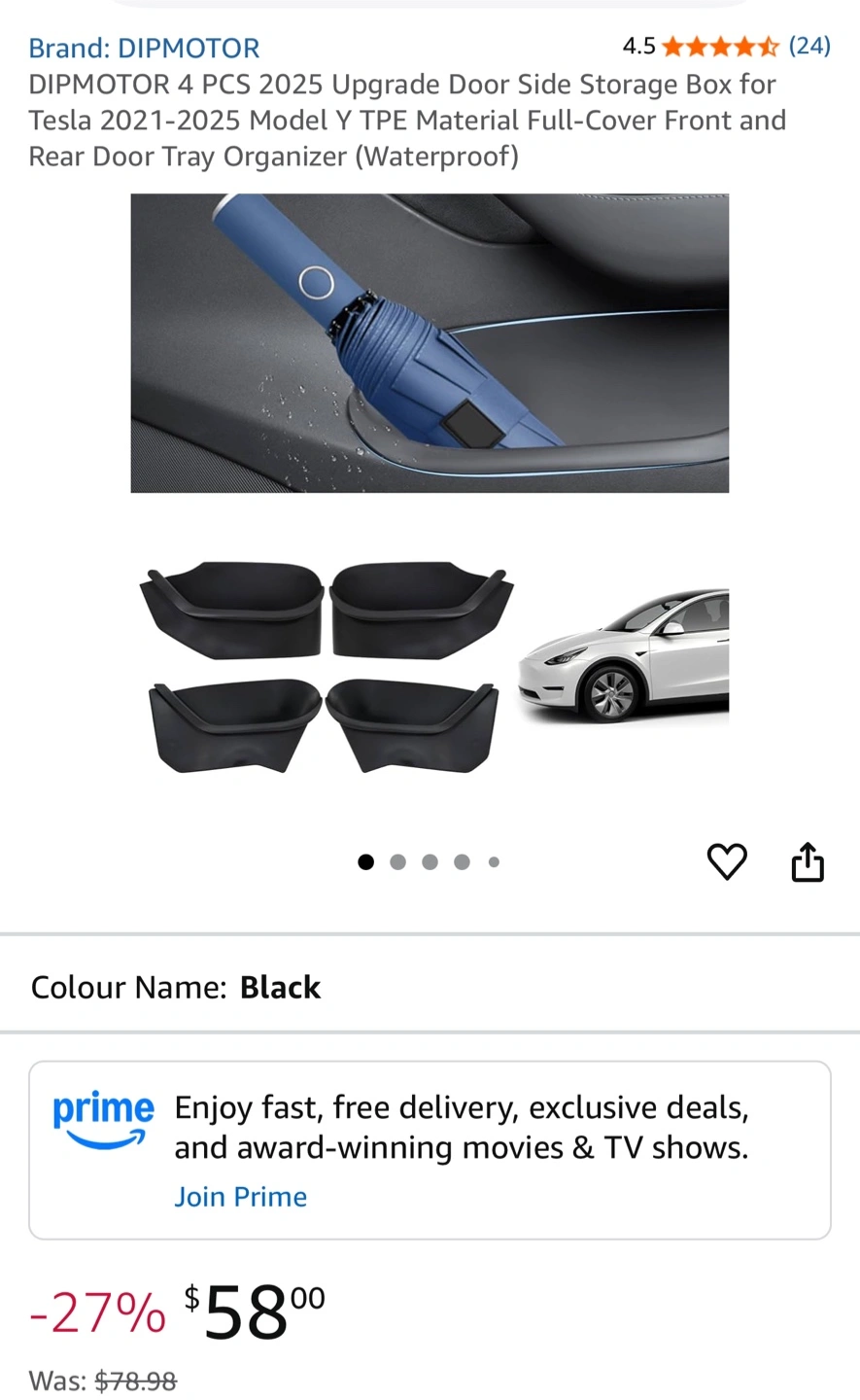Tap Join Prime link
The height and width of the screenshot is (1400, 860).
[x=240, y=1197]
